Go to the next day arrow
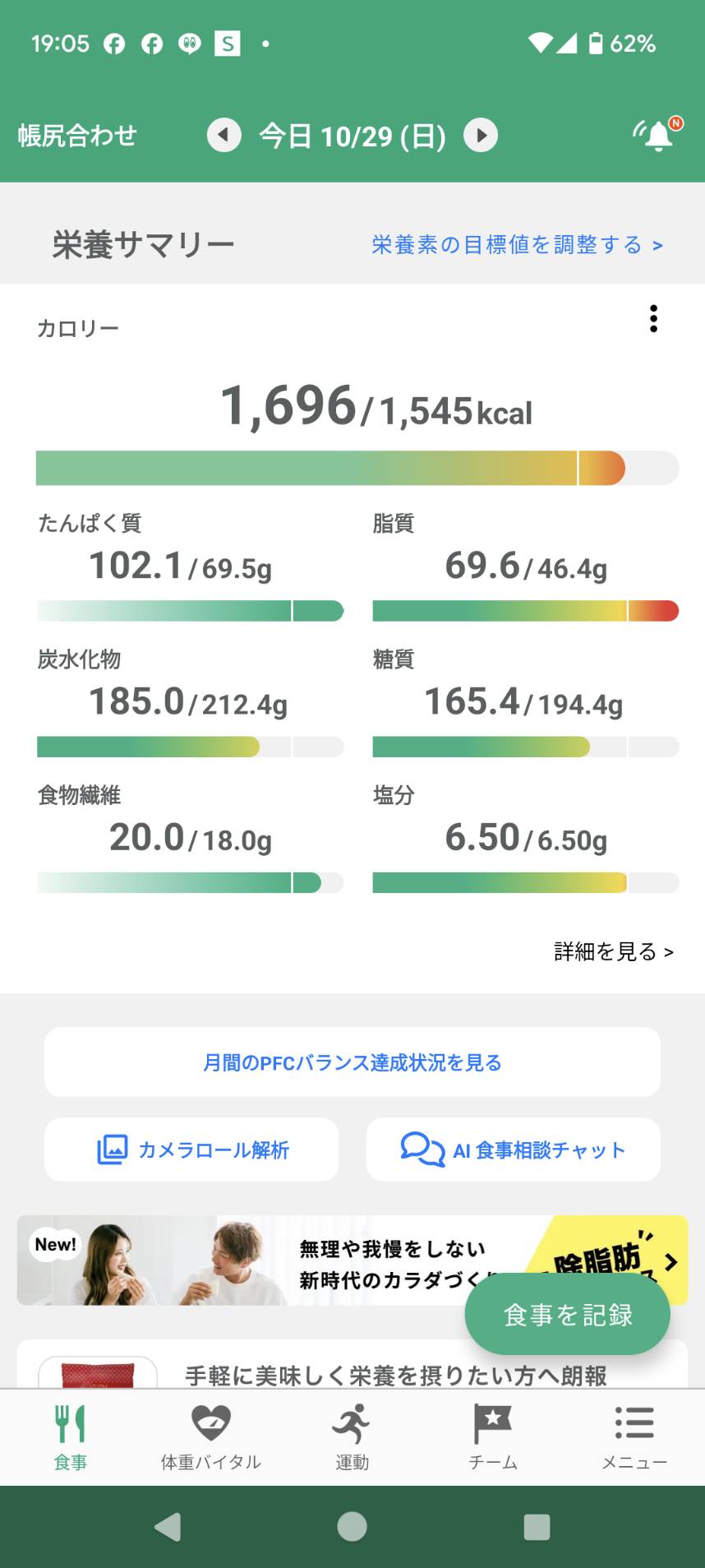Viewport: 705px width, 1568px height. pyautogui.click(x=481, y=135)
